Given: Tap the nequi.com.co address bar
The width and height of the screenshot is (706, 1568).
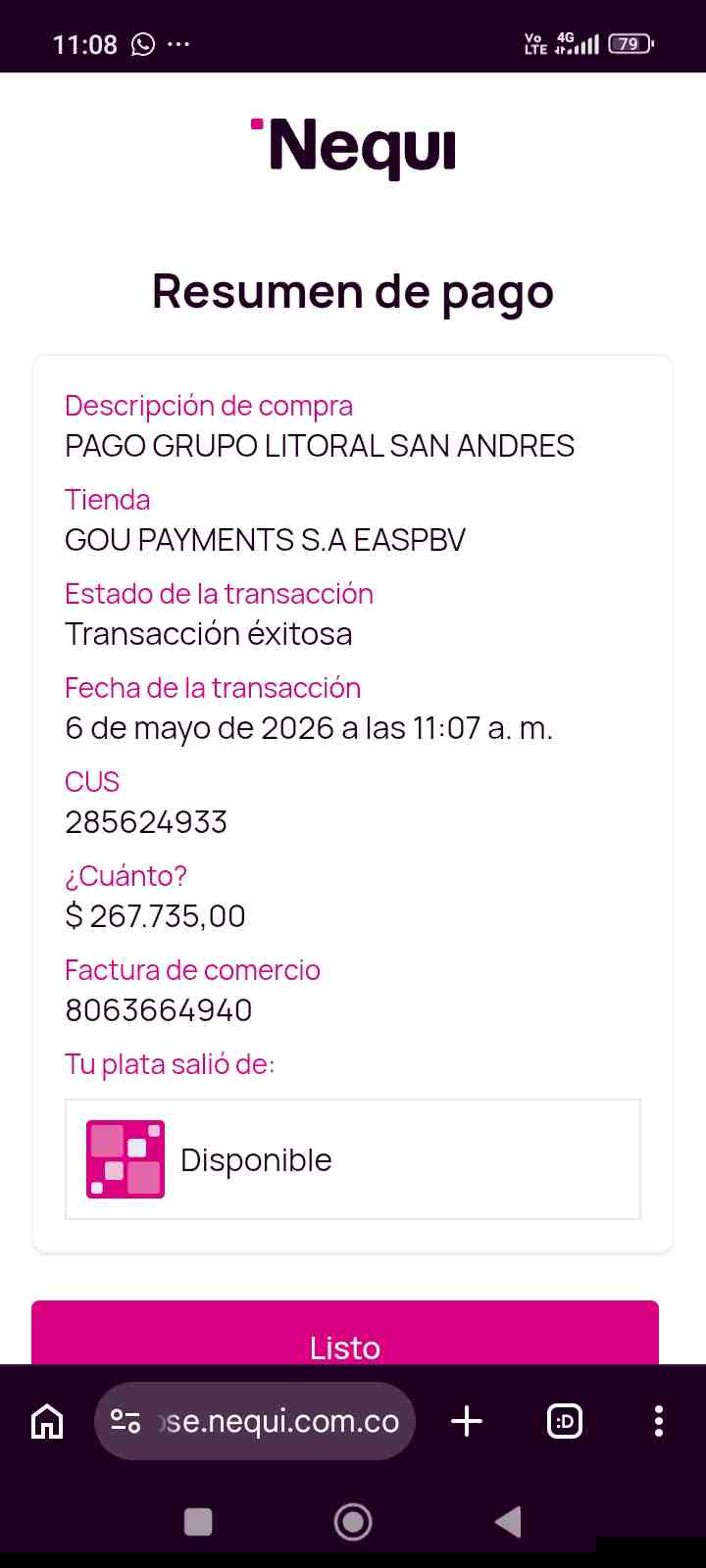Looking at the screenshot, I should point(255,1421).
